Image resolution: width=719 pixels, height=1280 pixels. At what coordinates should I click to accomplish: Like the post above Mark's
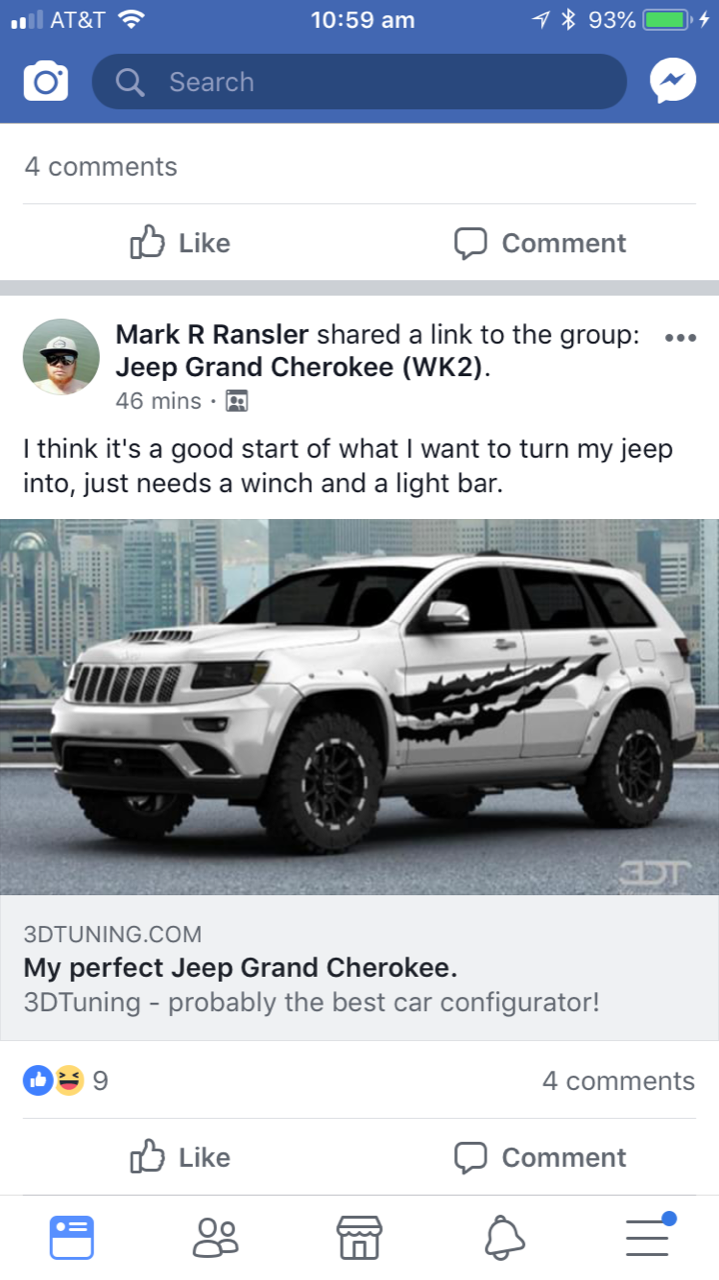(x=181, y=243)
